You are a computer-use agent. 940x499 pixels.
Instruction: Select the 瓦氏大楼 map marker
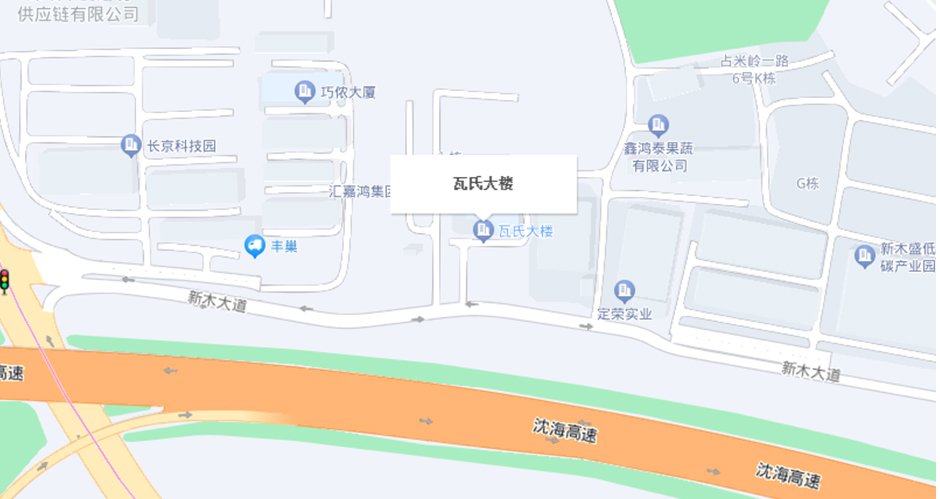[x=483, y=231]
